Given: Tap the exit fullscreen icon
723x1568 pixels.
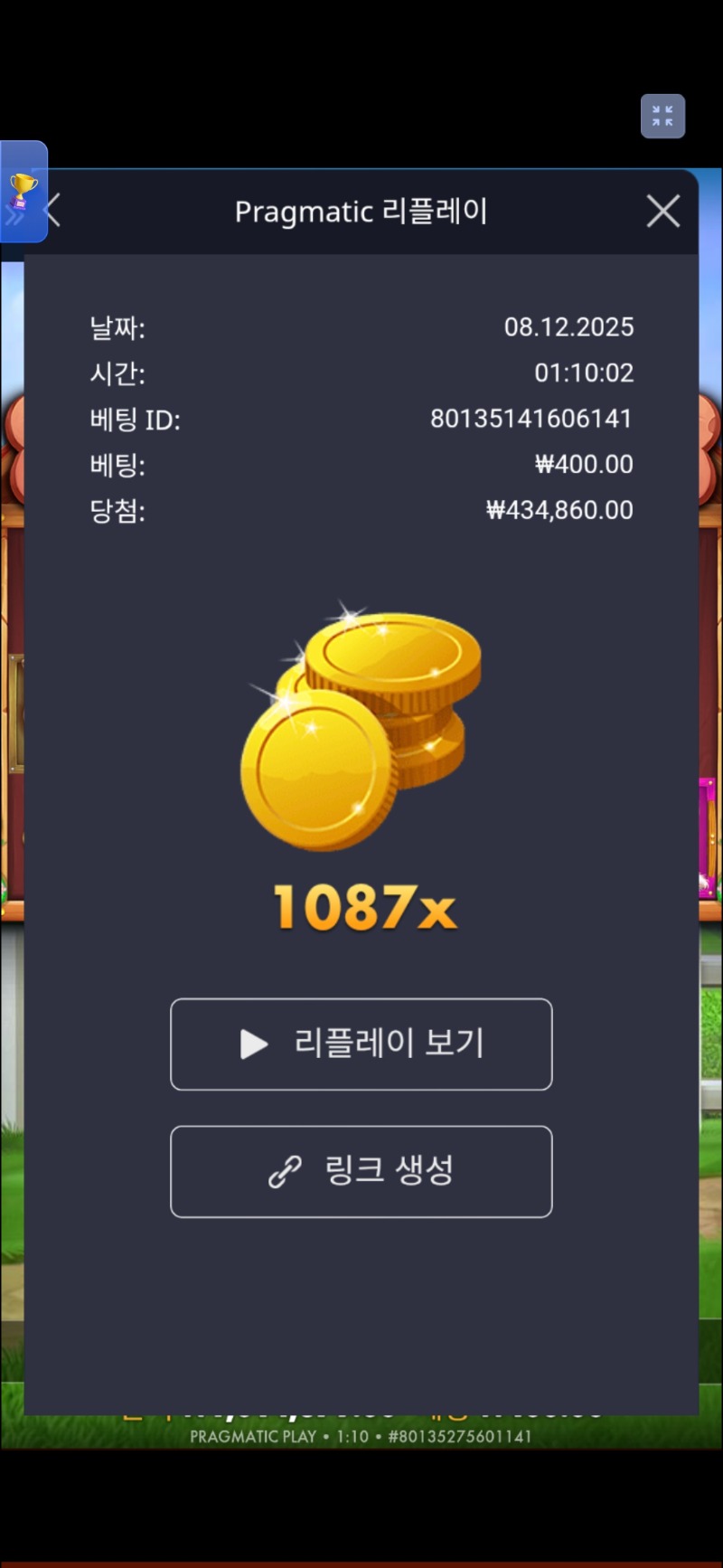Looking at the screenshot, I should (x=662, y=116).
